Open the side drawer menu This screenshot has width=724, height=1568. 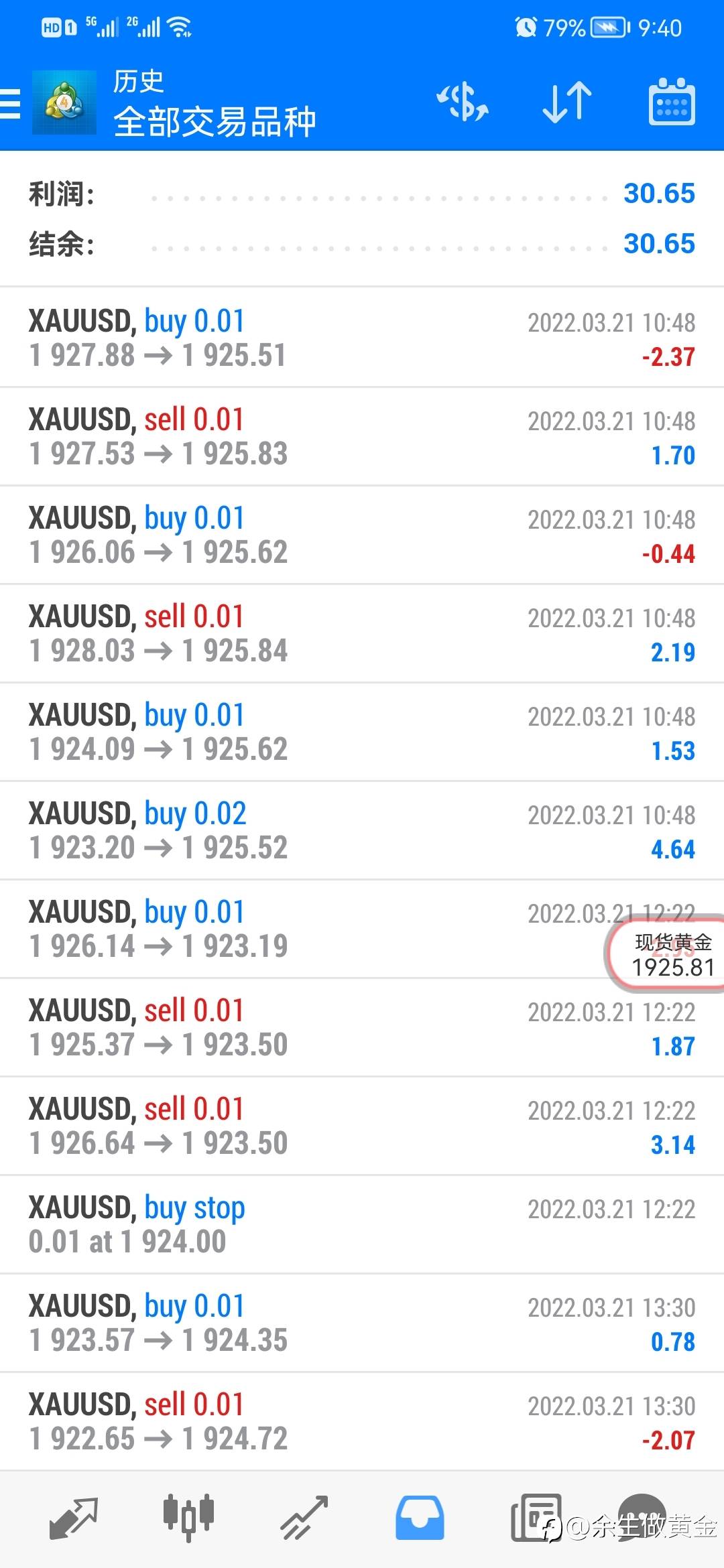[11, 105]
